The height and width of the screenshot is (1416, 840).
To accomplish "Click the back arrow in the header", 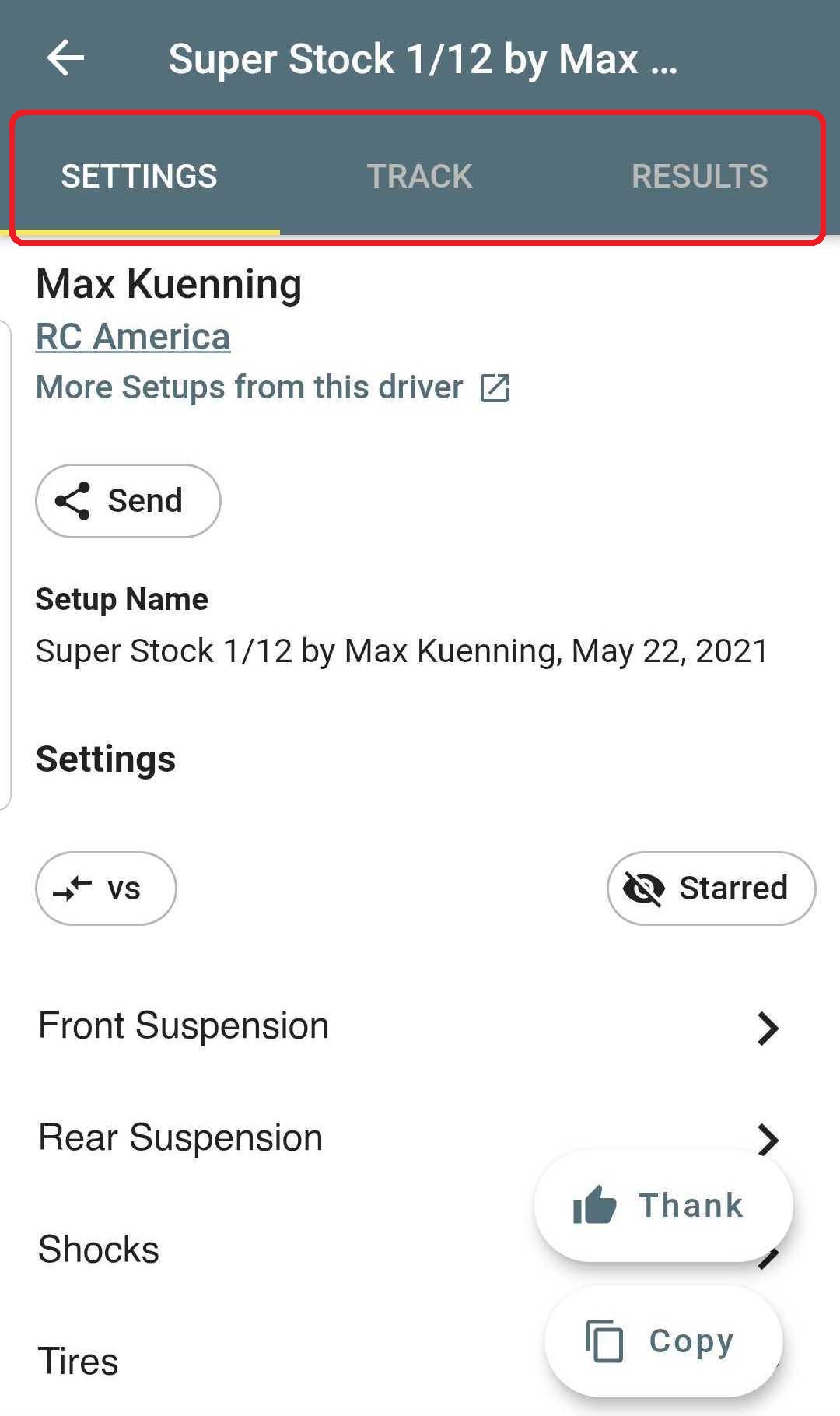I will point(66,58).
